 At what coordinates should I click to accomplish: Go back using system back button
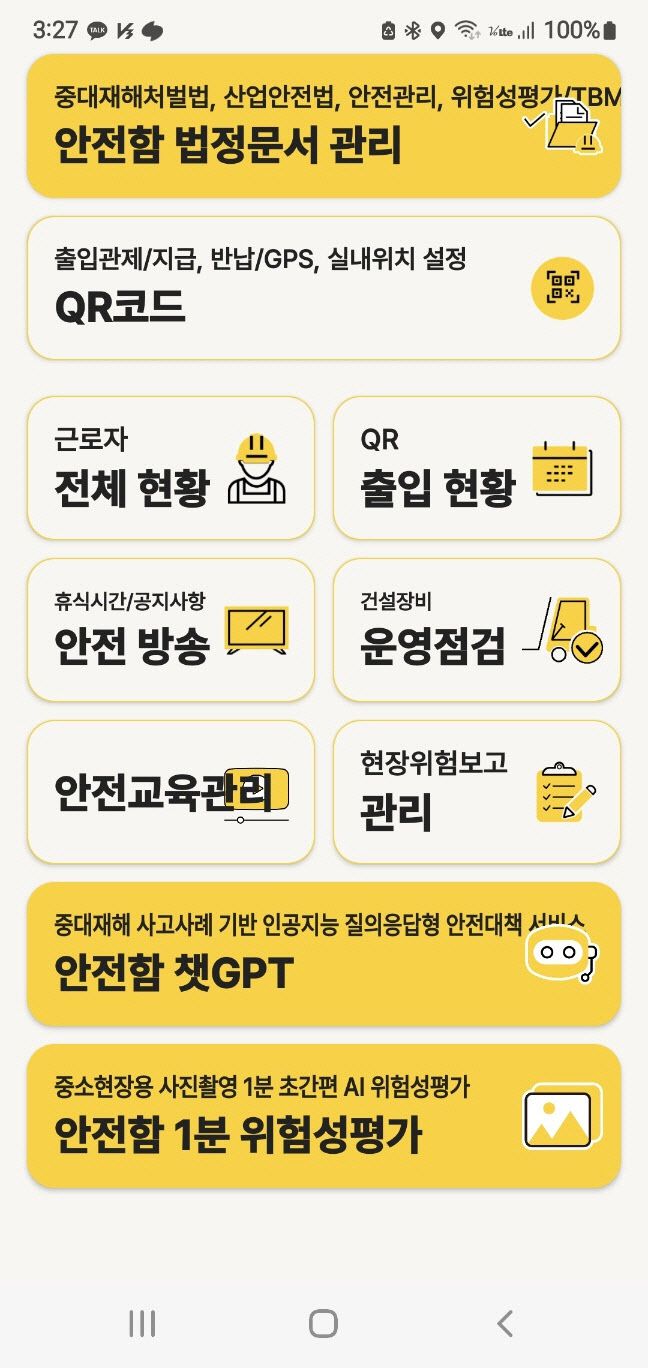[x=505, y=1324]
